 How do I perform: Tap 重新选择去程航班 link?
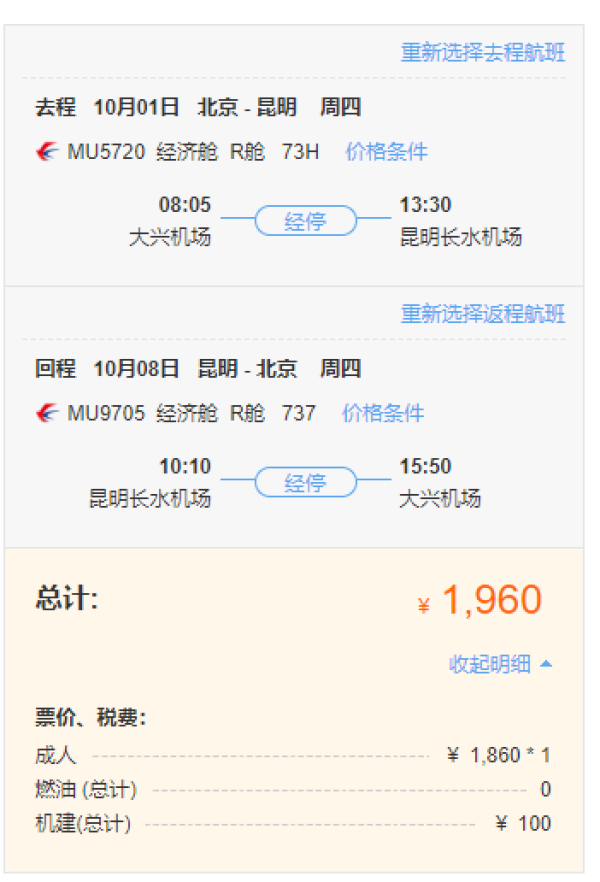483,52
